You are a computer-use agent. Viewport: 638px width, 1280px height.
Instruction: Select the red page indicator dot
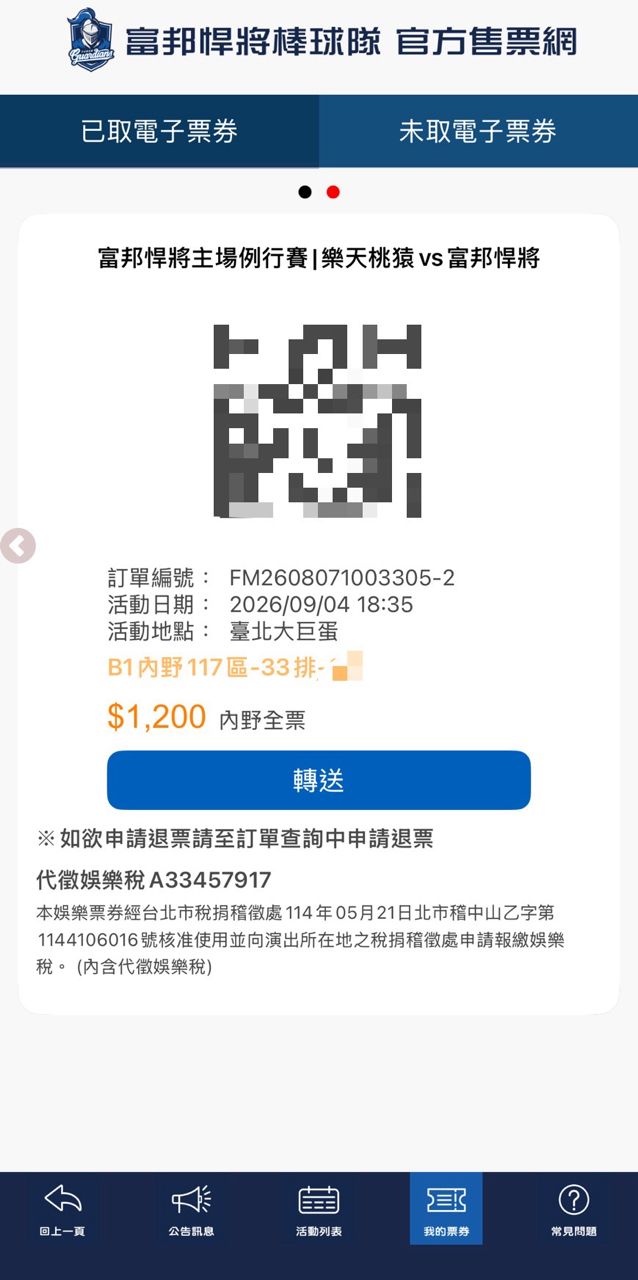333,192
